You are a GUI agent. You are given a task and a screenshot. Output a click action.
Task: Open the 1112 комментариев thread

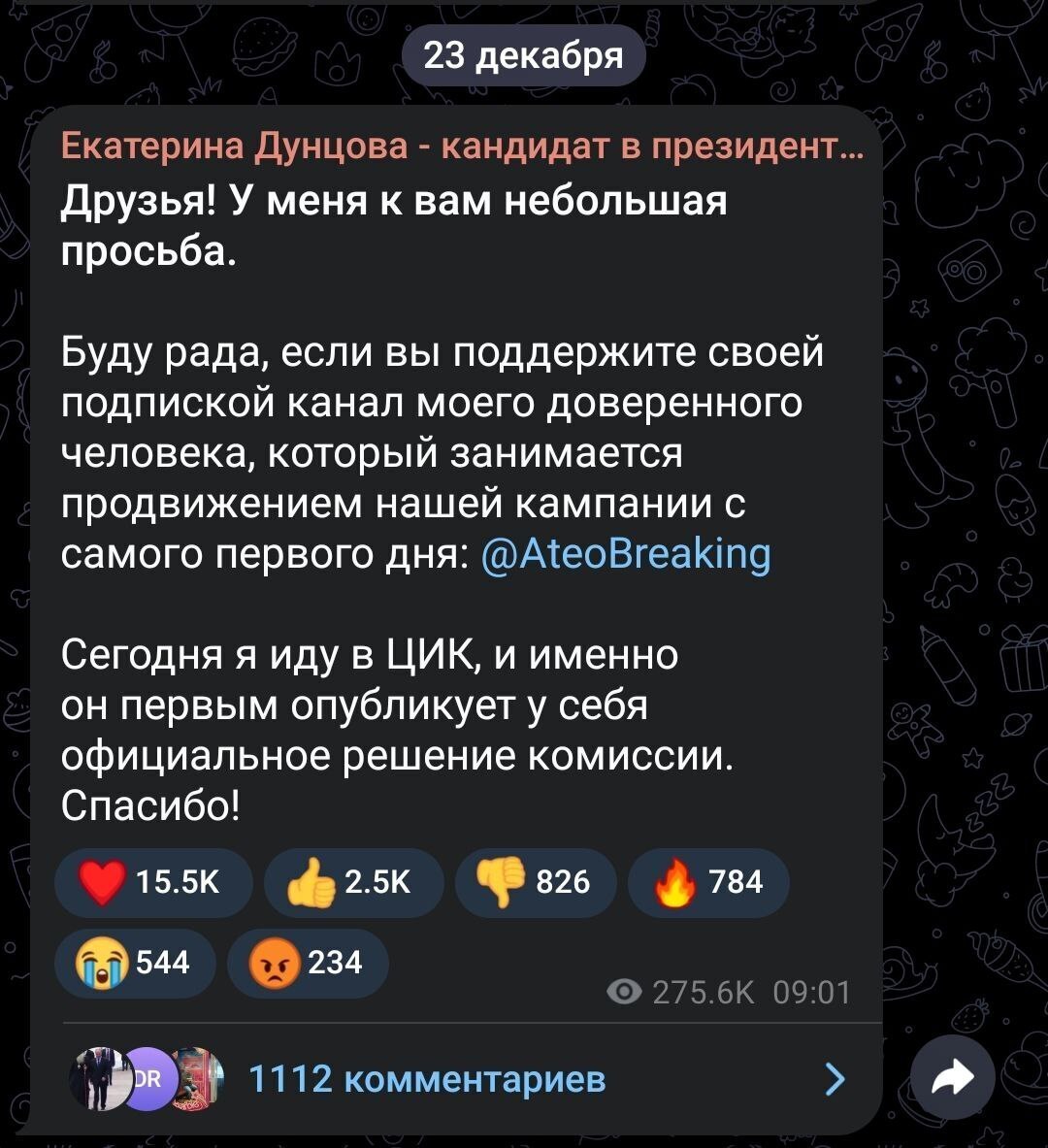(427, 1078)
